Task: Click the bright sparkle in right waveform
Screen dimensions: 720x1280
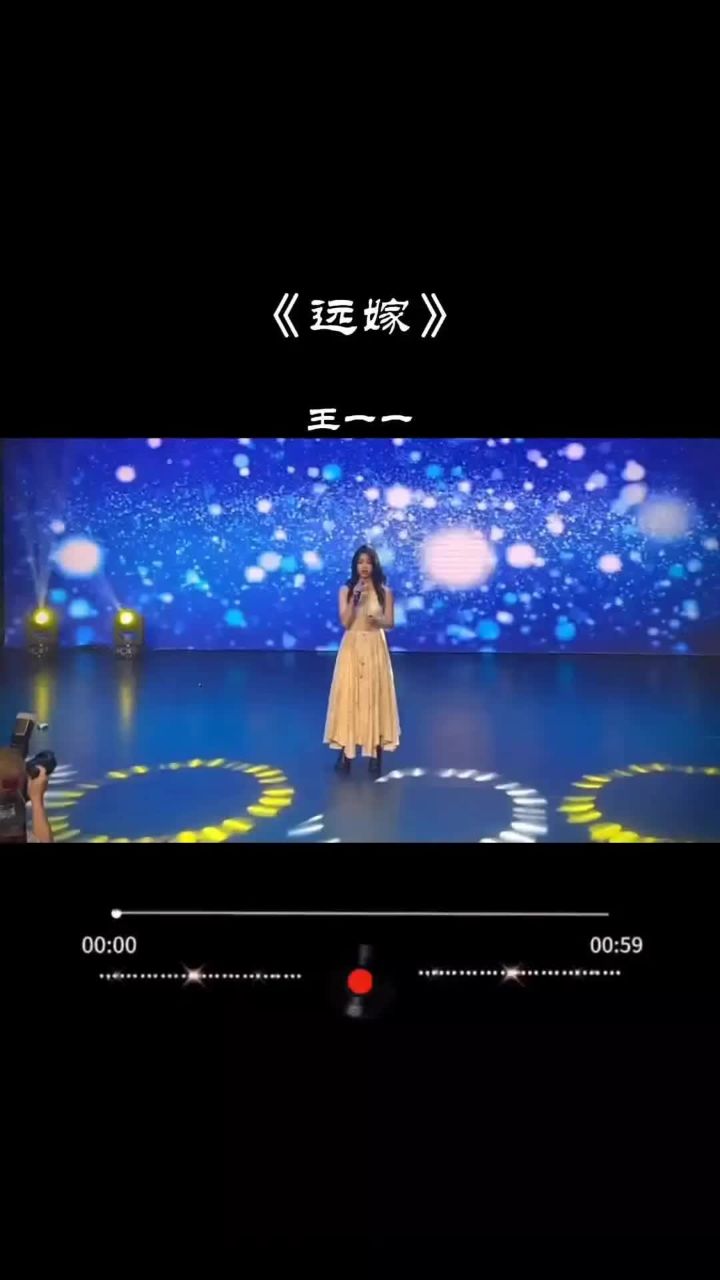Action: click(x=511, y=975)
